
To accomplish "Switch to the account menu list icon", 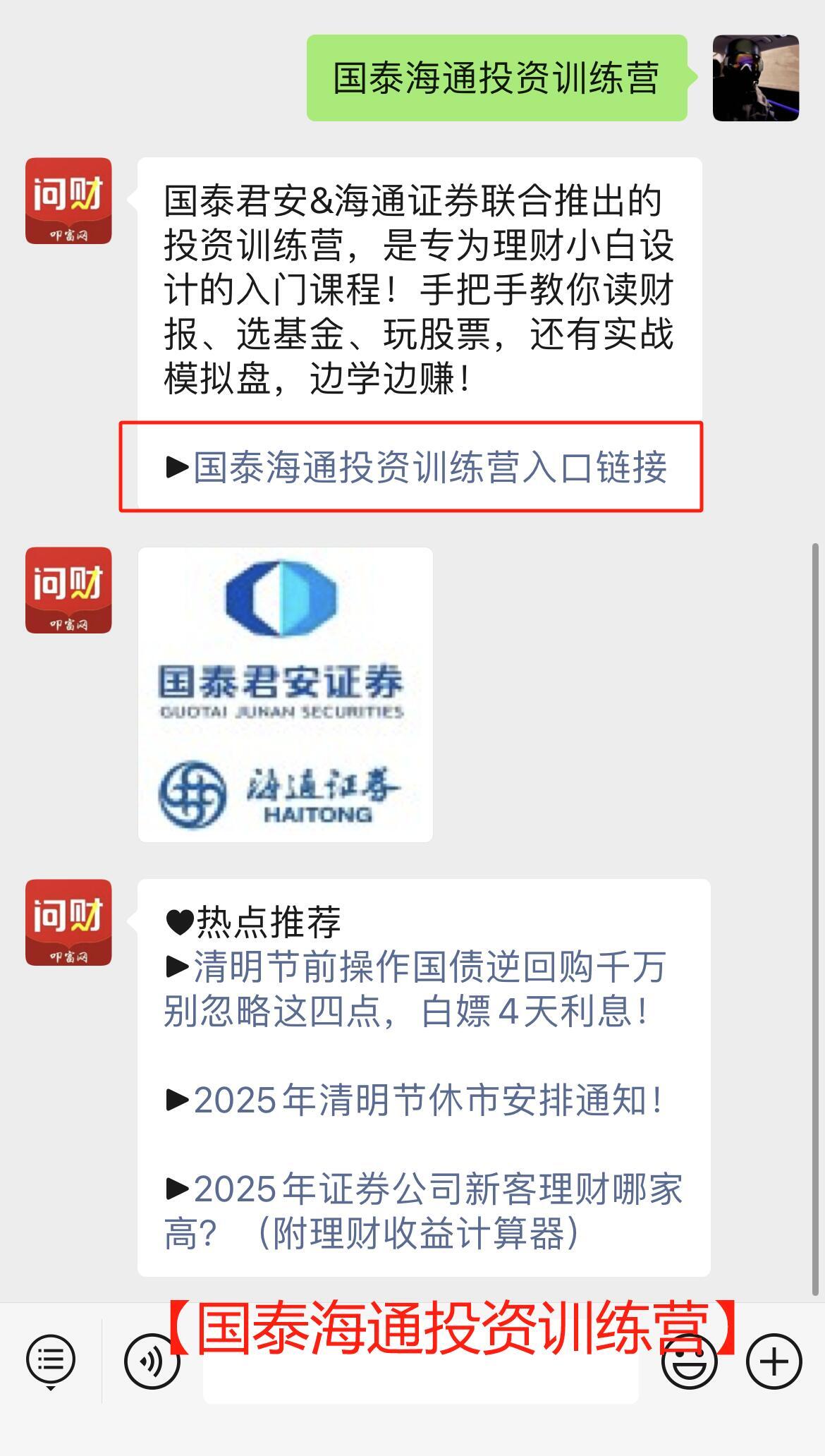I will point(50,1359).
